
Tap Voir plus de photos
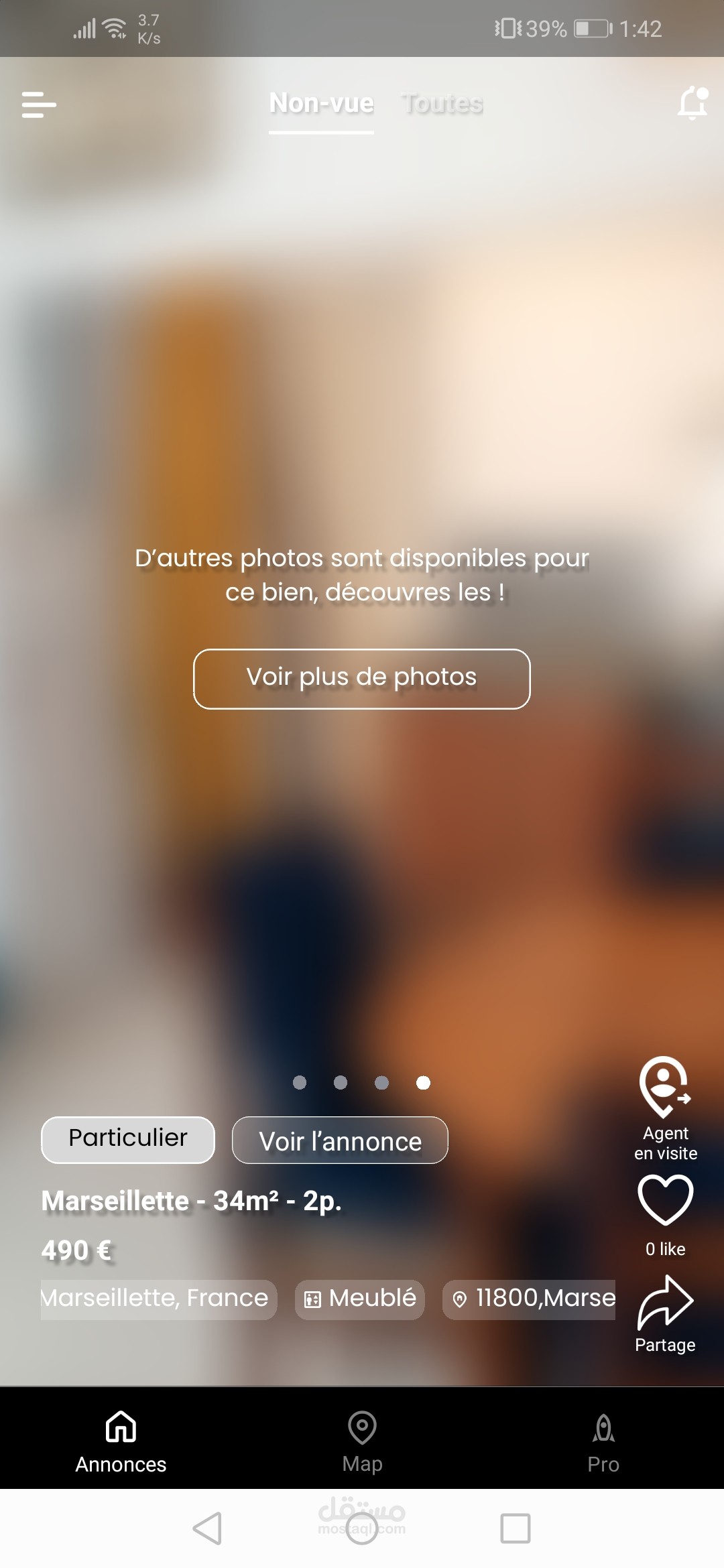pyautogui.click(x=362, y=678)
